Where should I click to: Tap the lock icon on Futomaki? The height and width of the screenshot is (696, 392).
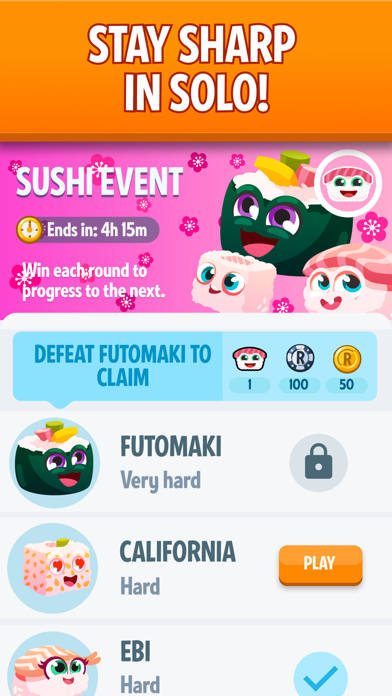[x=318, y=463]
